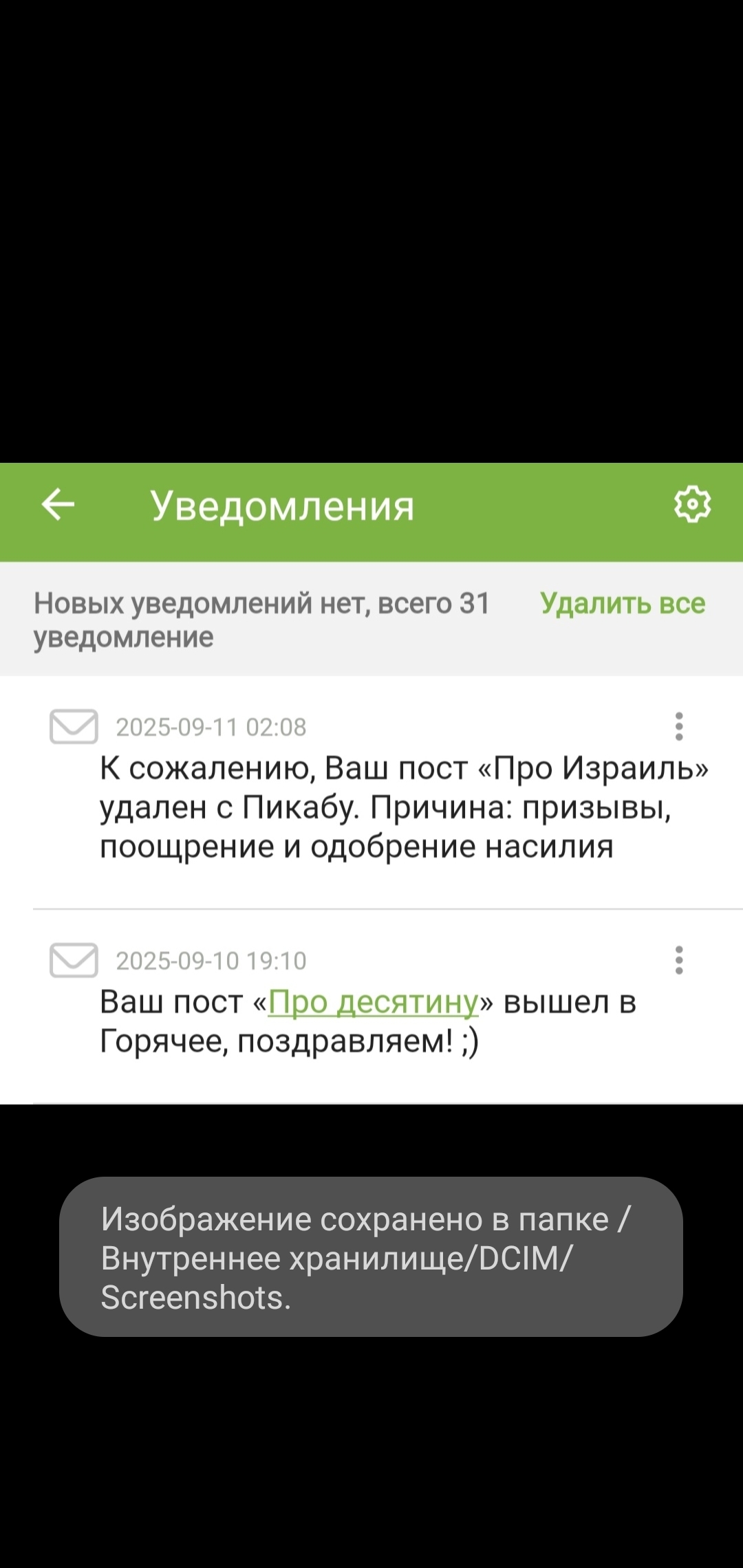
Task: Open the «Про десятину» post link
Action: [x=373, y=1002]
